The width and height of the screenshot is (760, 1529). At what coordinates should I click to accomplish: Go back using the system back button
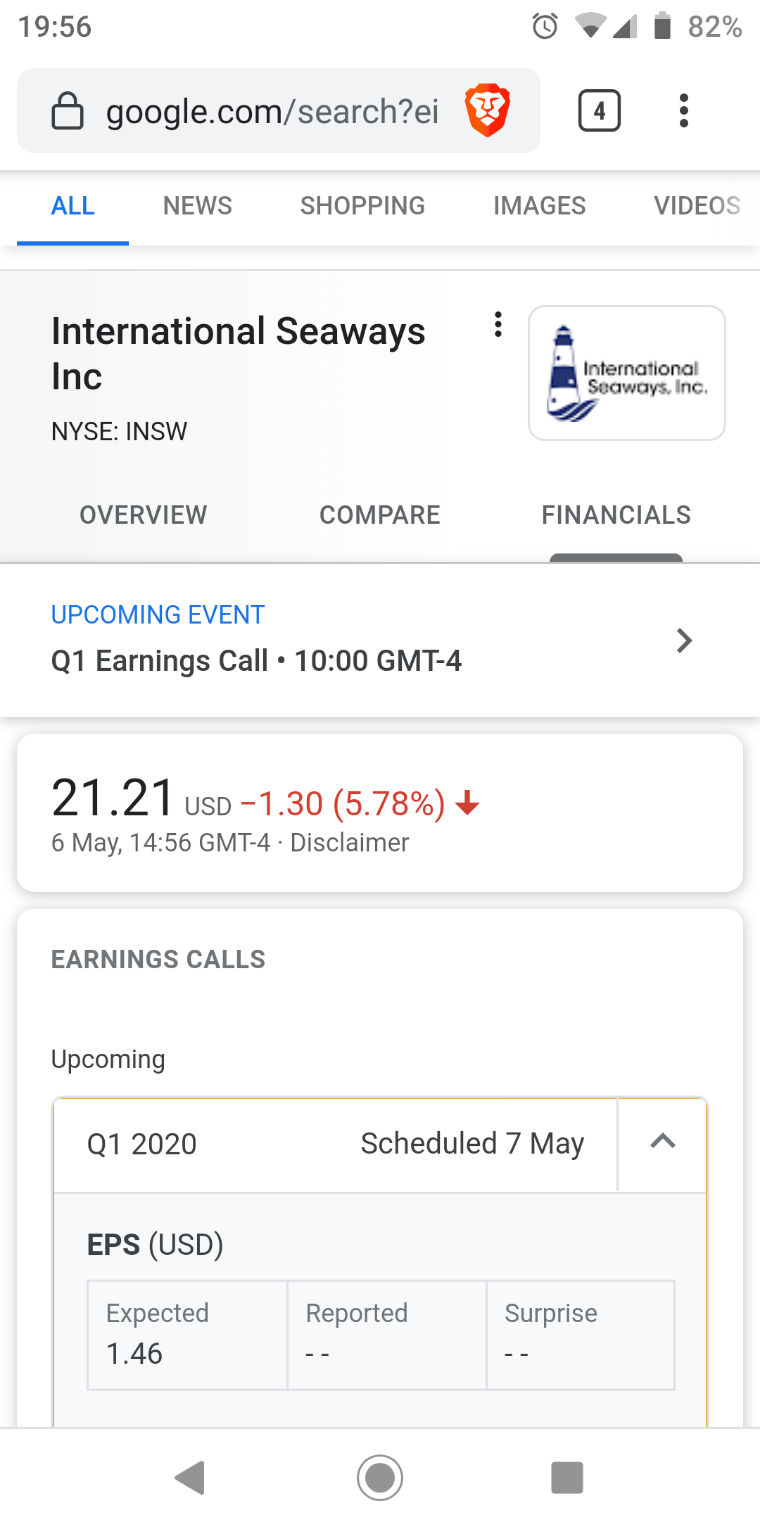[x=190, y=1477]
